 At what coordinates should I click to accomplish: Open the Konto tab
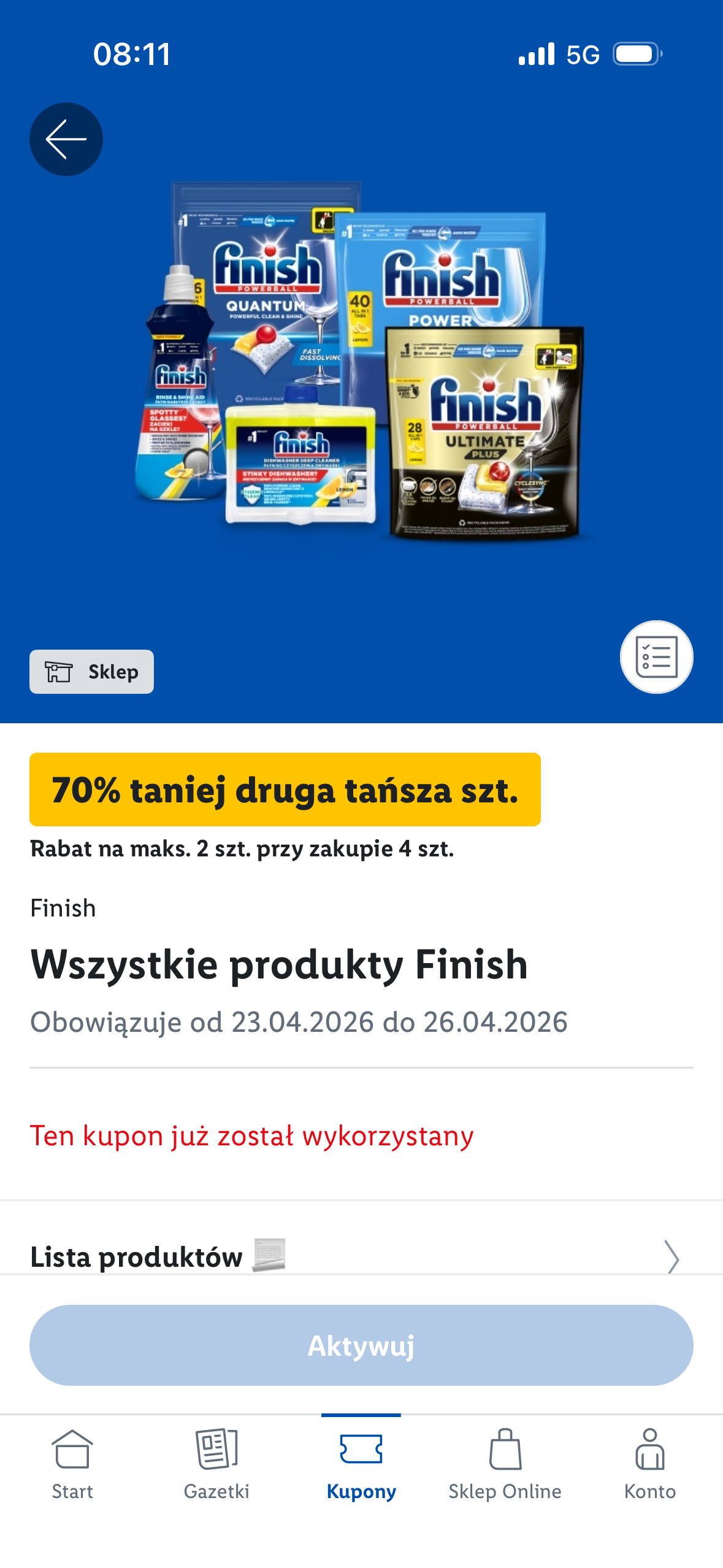pyautogui.click(x=649, y=1462)
